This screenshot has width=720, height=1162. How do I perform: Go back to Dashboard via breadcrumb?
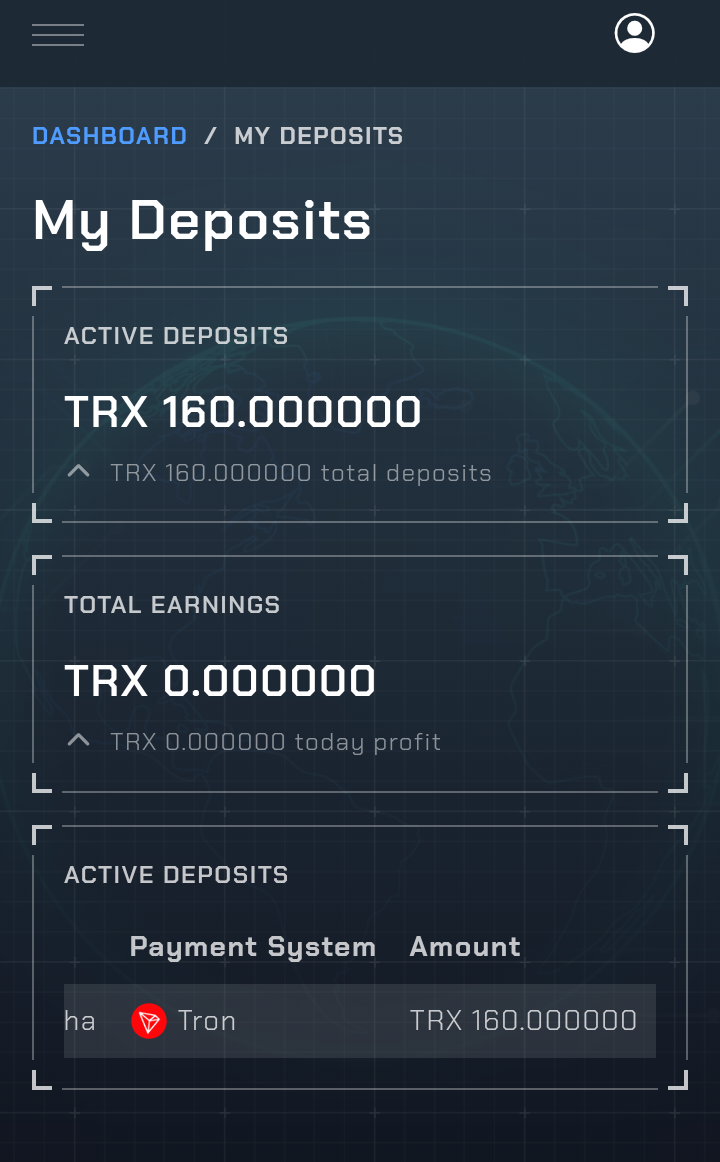tap(110, 136)
